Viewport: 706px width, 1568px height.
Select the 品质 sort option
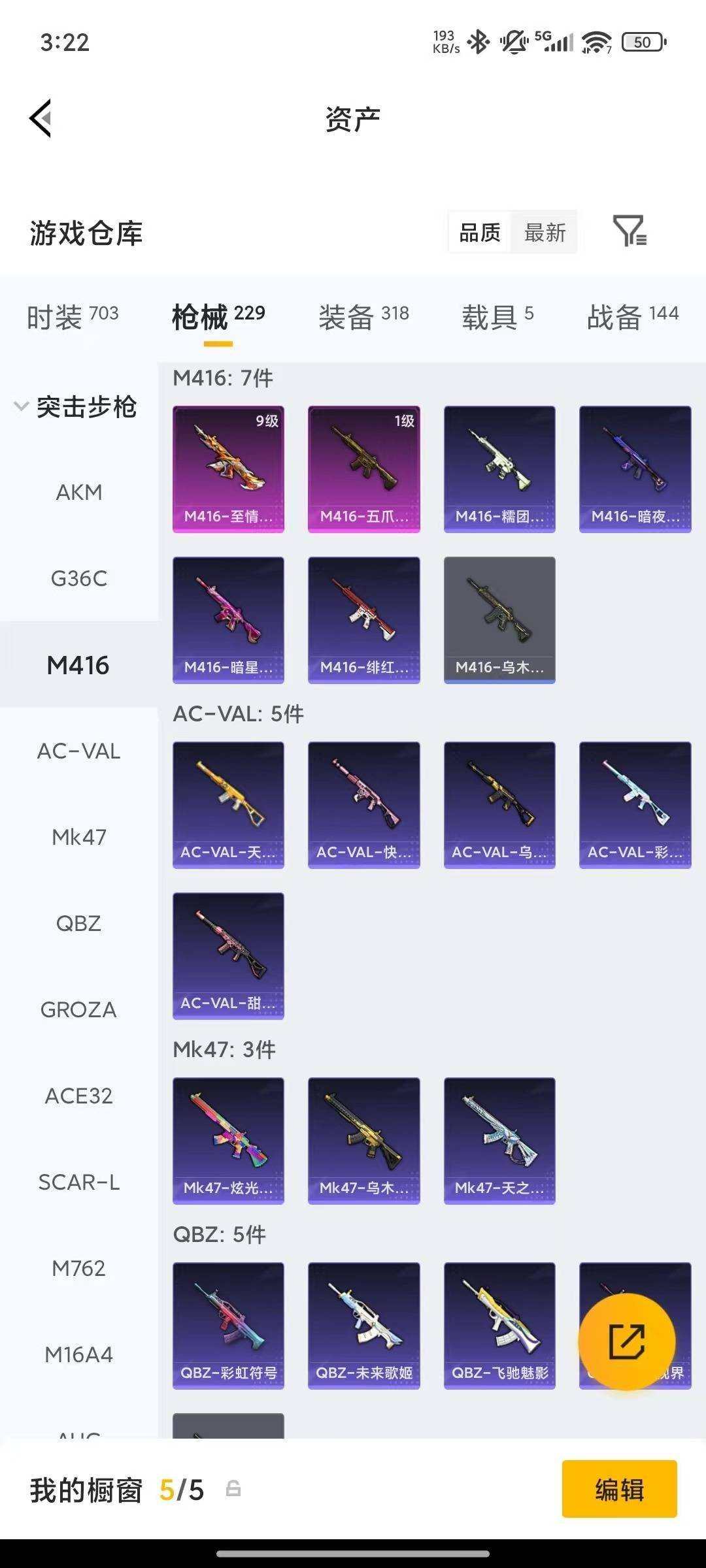click(480, 232)
